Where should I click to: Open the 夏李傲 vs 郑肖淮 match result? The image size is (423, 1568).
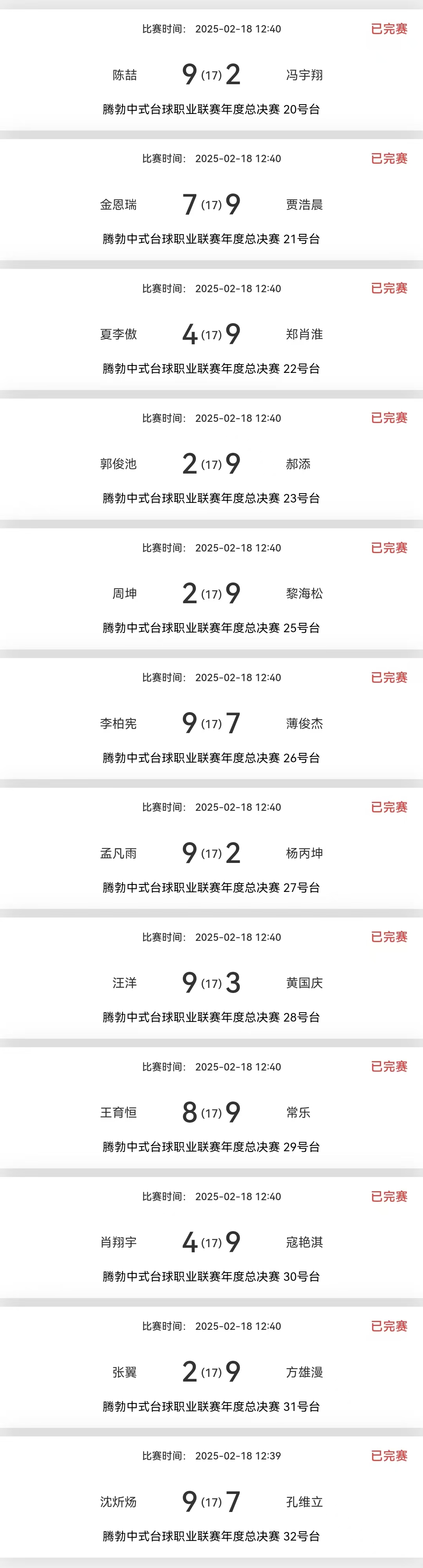pyautogui.click(x=211, y=334)
